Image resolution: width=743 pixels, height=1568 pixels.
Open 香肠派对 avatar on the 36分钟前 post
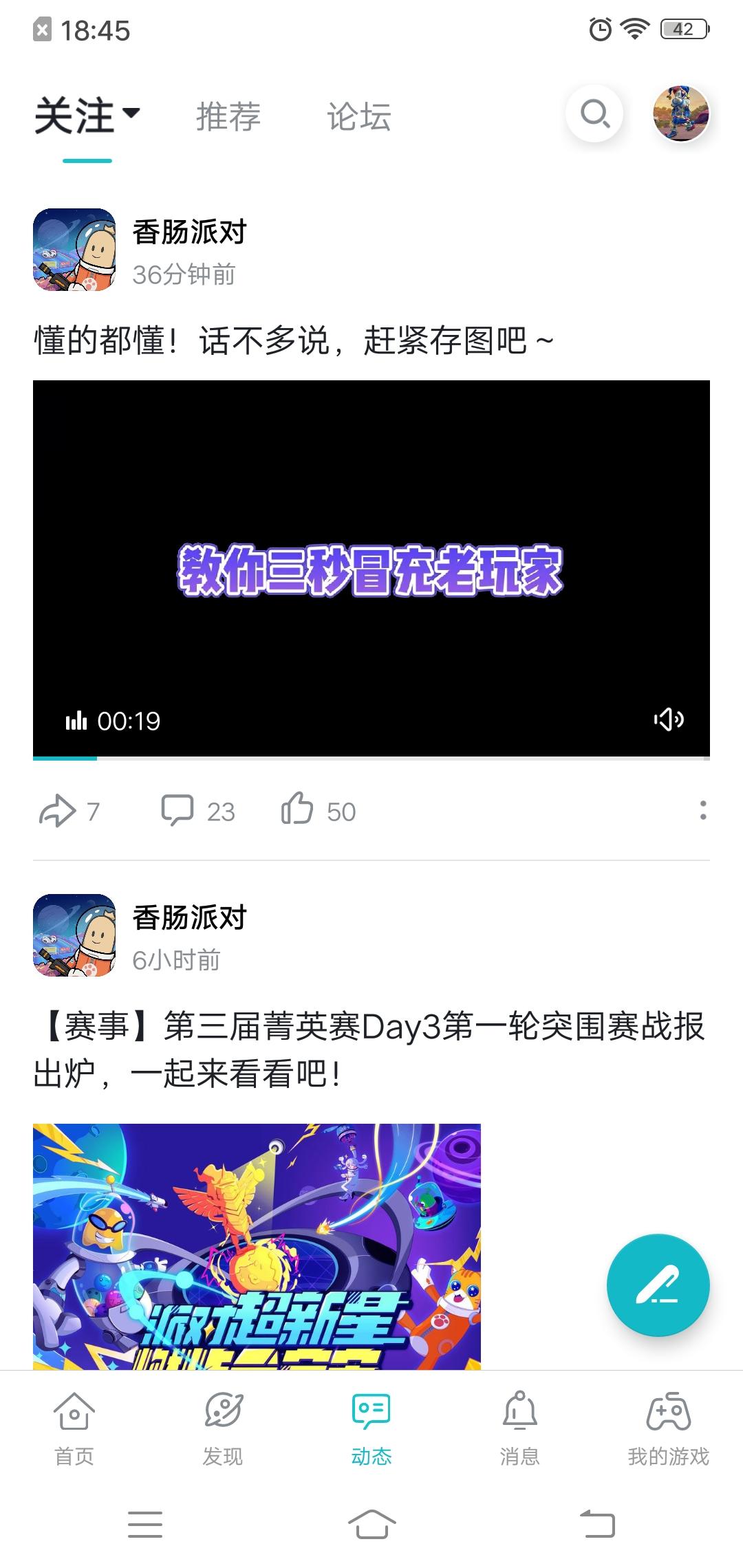pyautogui.click(x=74, y=250)
